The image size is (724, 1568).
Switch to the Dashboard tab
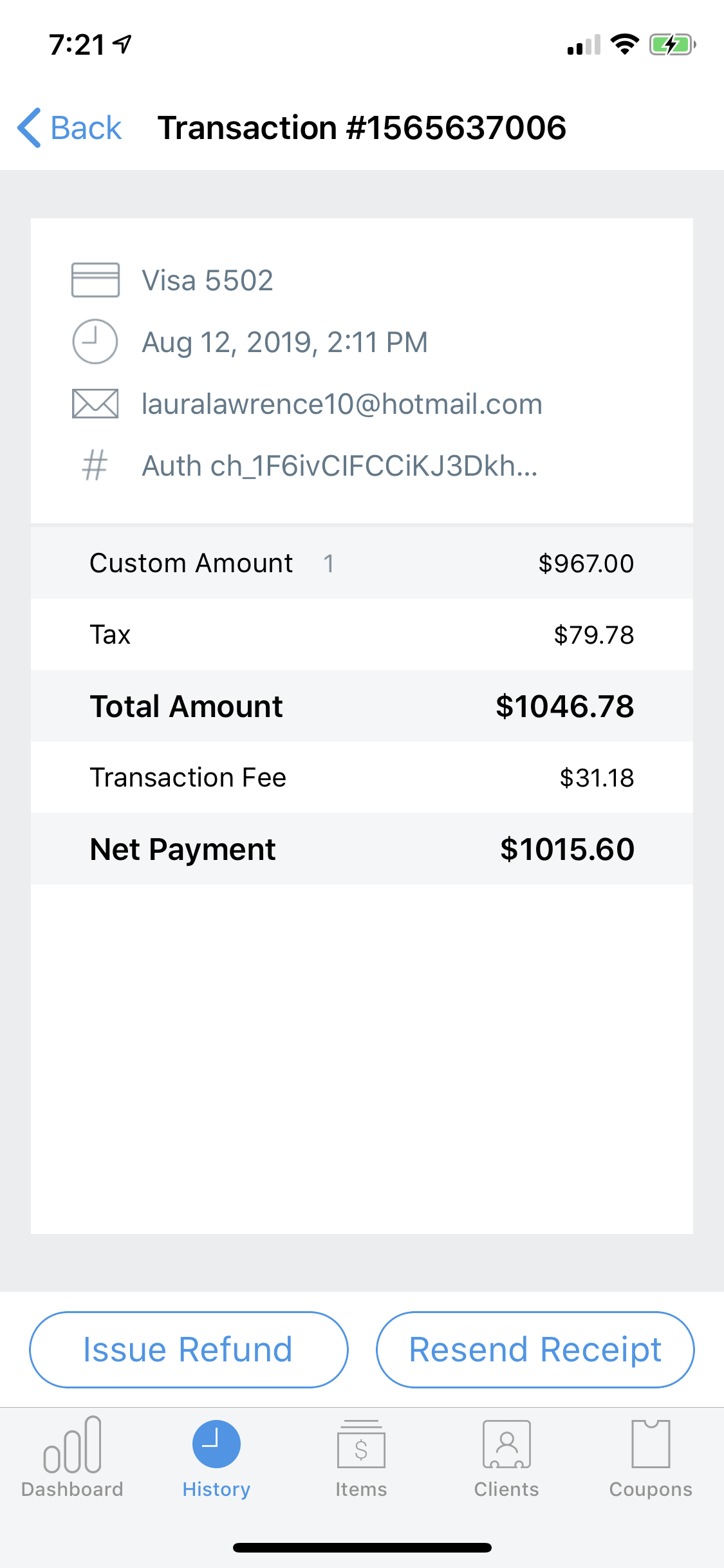tap(72, 1458)
